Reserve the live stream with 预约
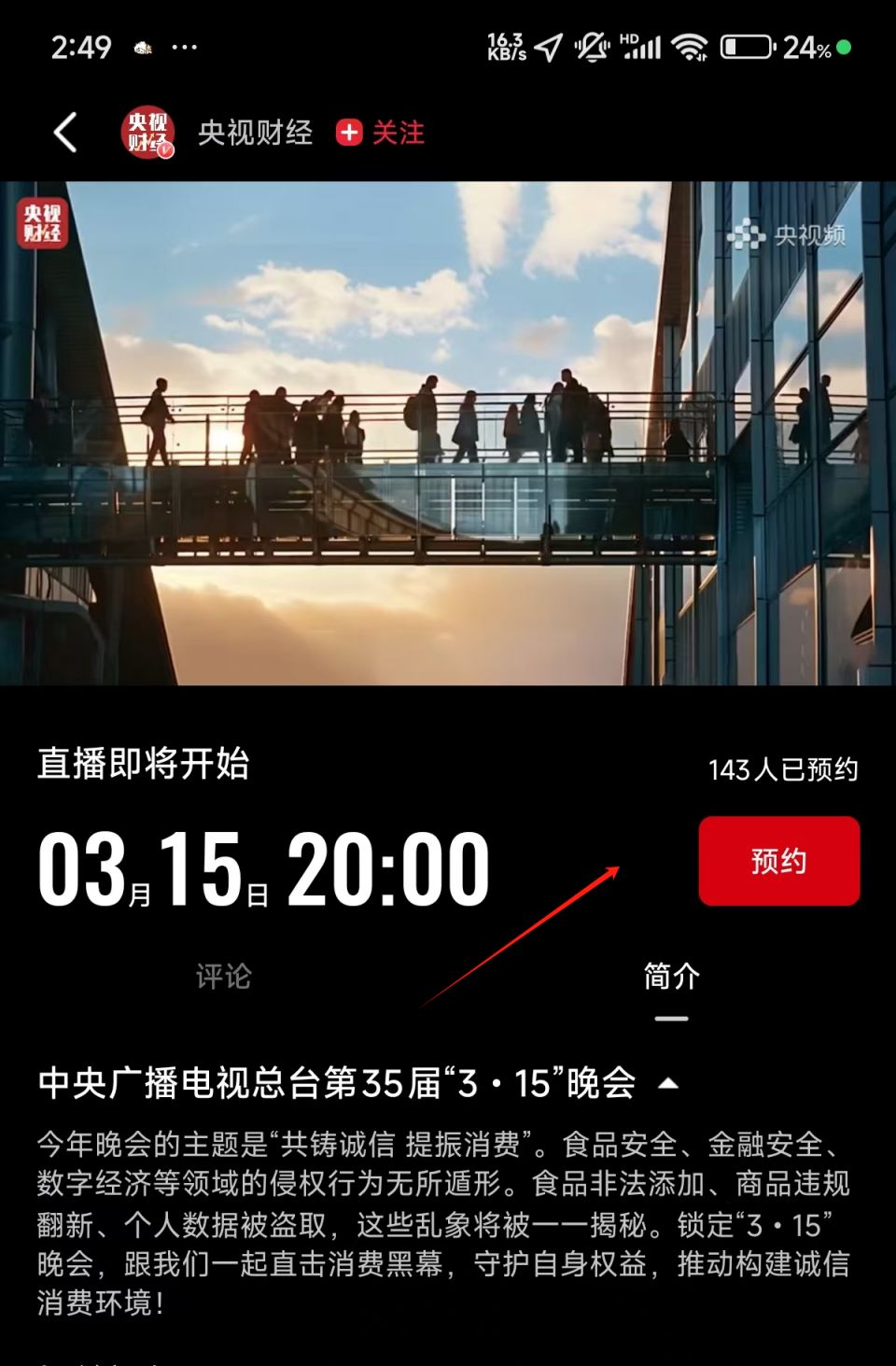This screenshot has height=1366, width=896. [778, 861]
